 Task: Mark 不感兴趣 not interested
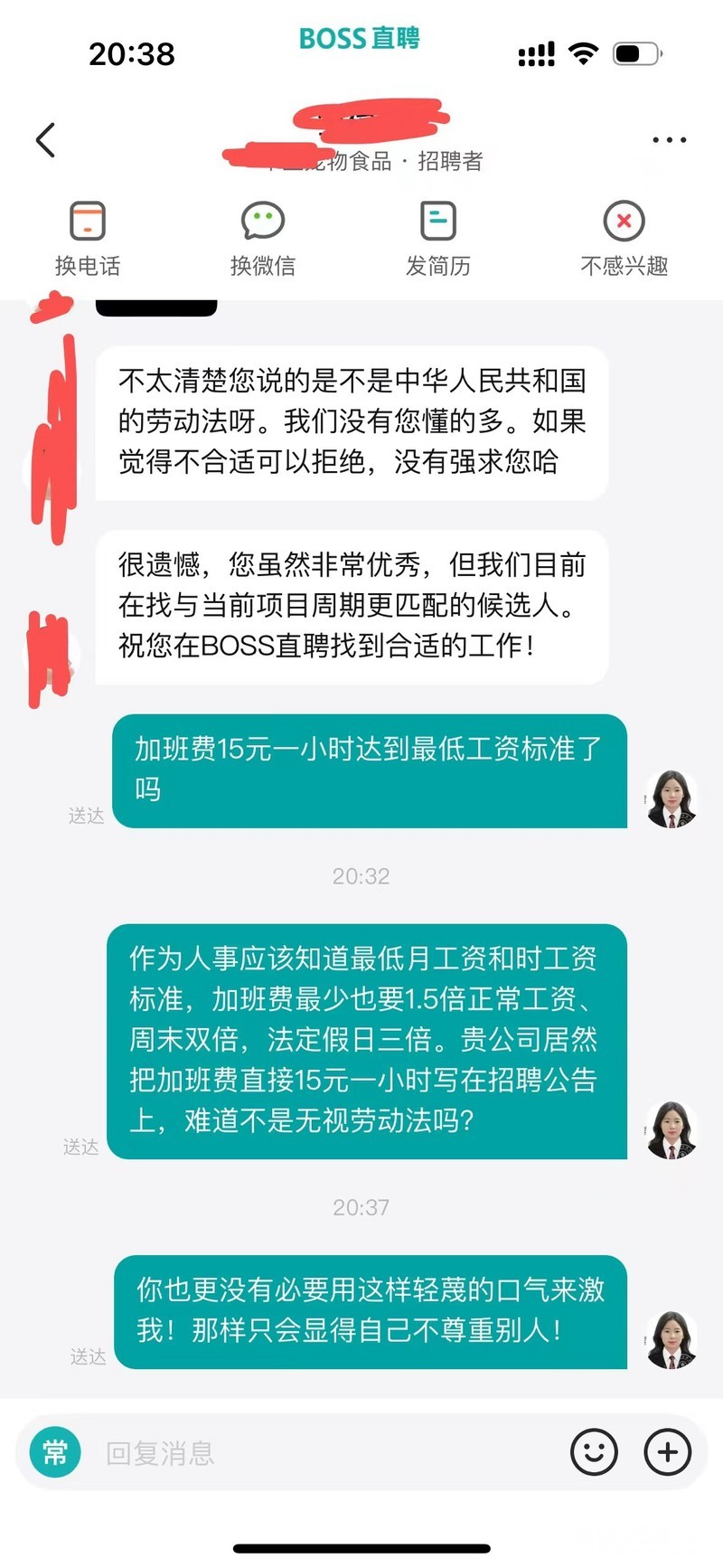pyautogui.click(x=624, y=239)
